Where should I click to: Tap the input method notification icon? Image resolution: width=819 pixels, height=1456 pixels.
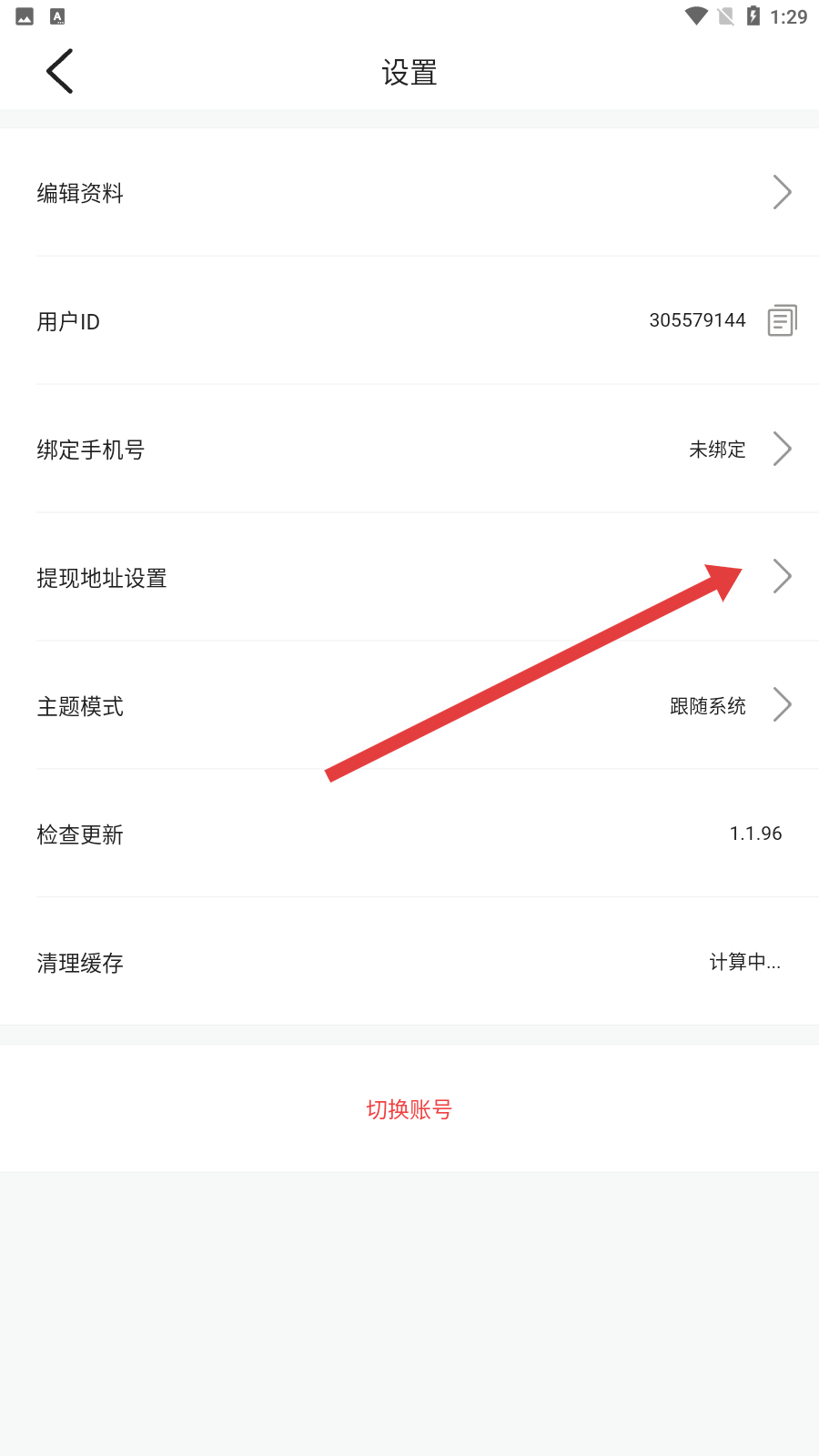(x=56, y=15)
